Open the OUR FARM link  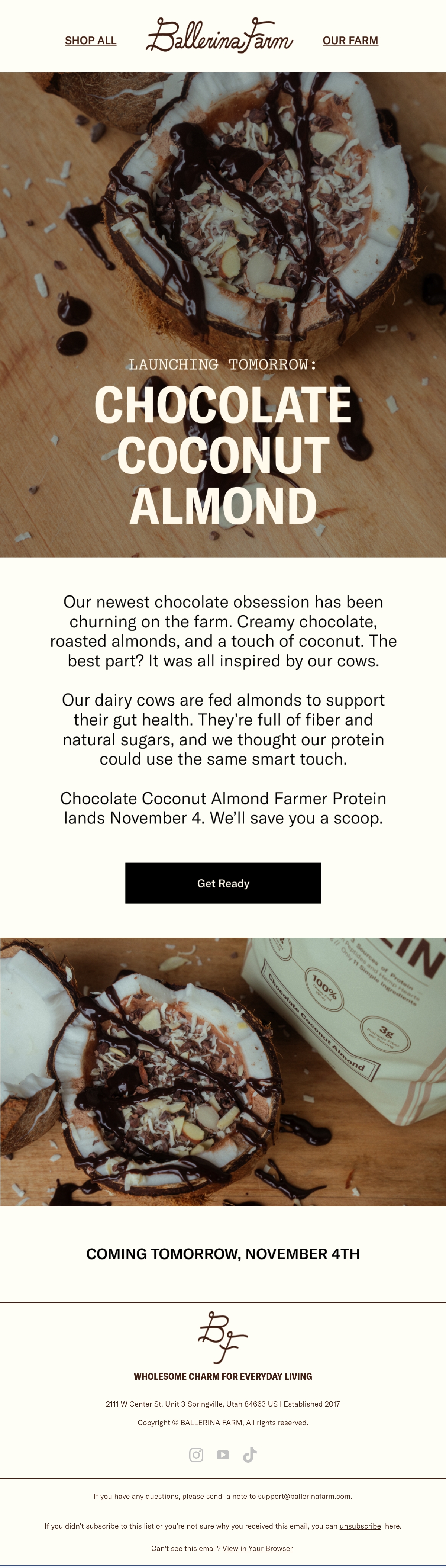[350, 40]
